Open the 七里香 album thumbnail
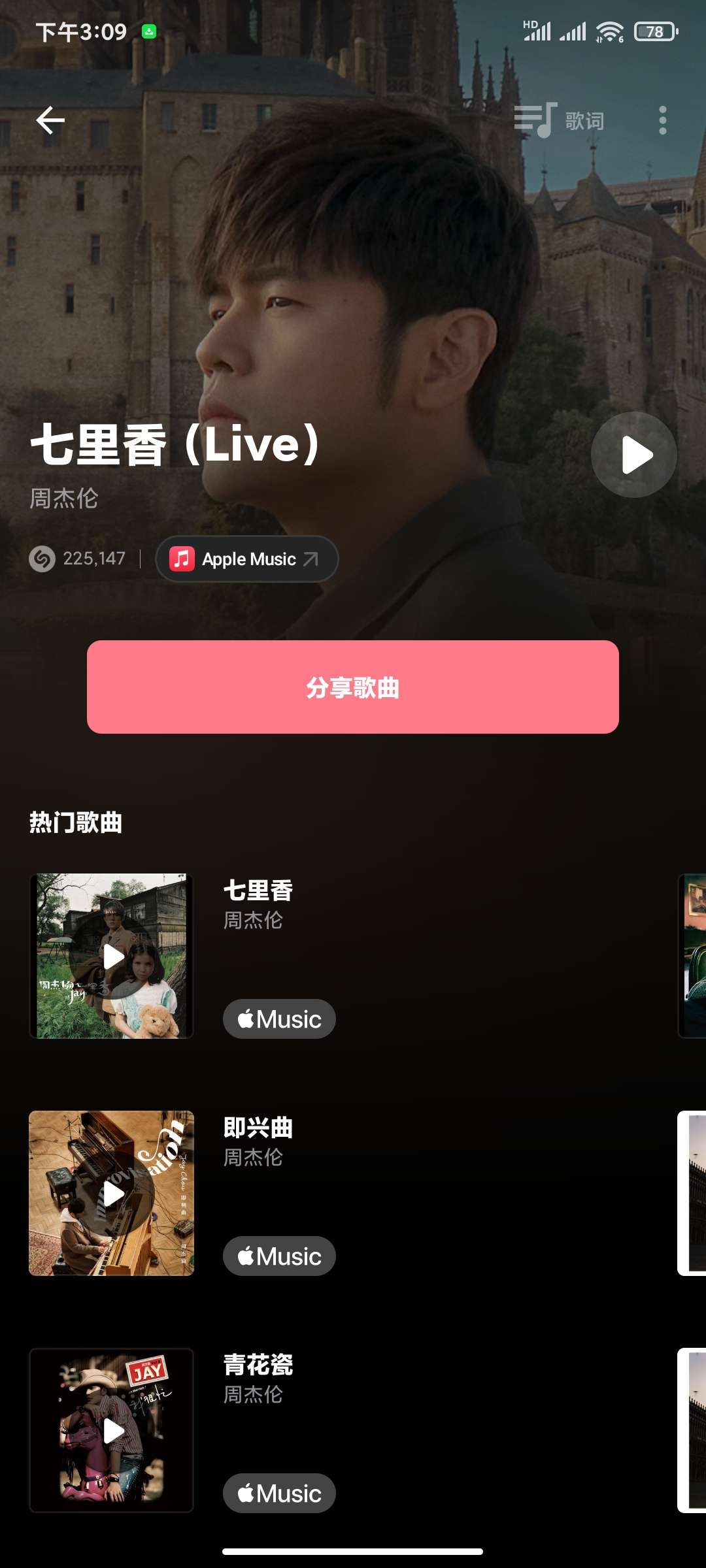 click(111, 954)
